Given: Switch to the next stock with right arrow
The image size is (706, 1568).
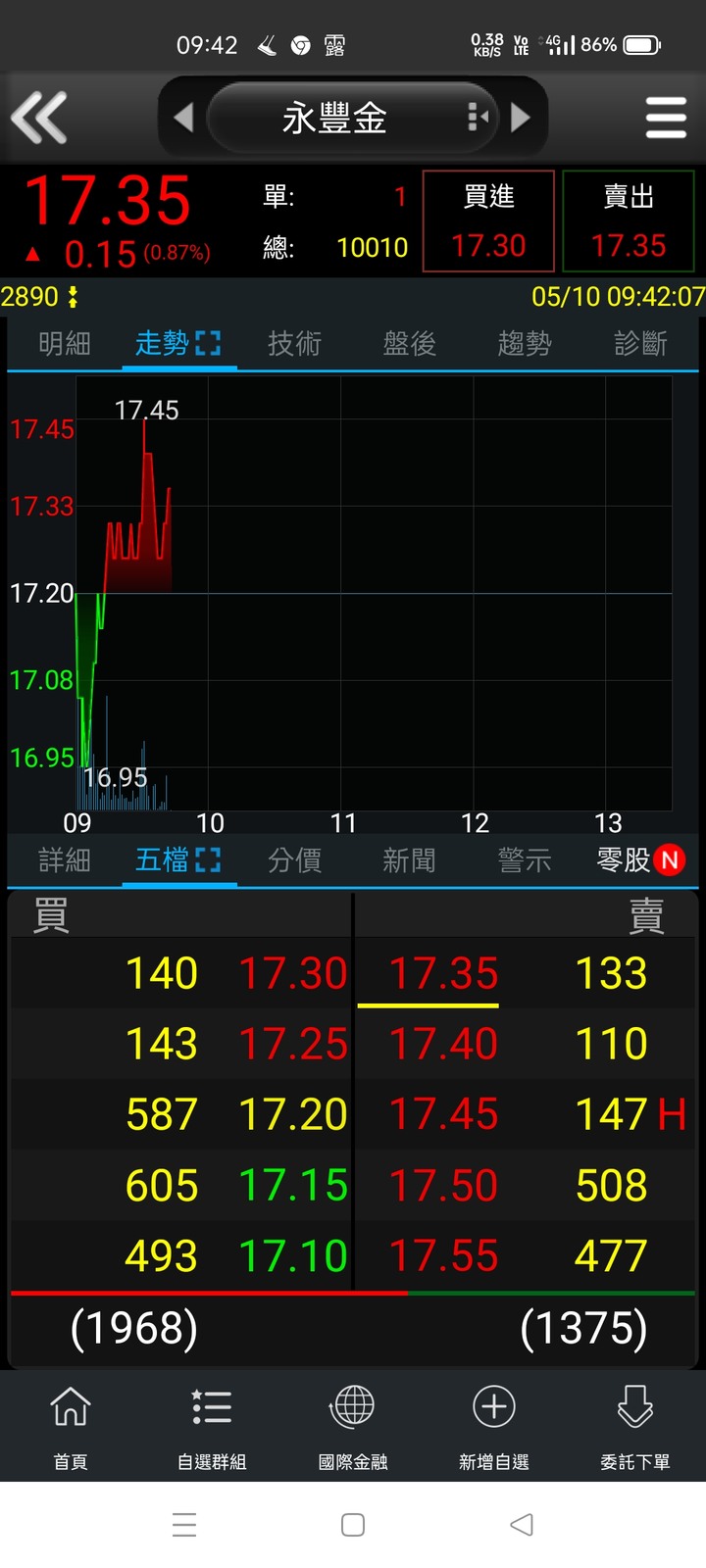Looking at the screenshot, I should [521, 118].
